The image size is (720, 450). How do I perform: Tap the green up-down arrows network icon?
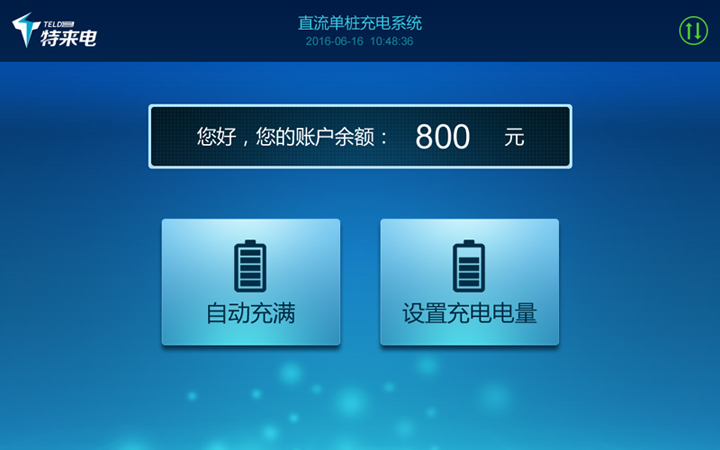click(x=692, y=30)
